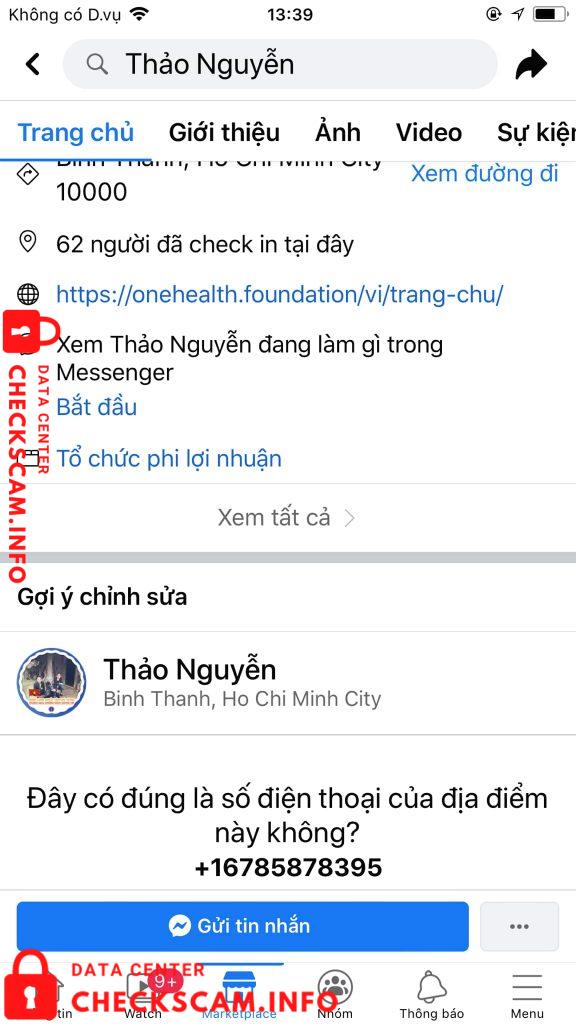Switch to the Watch tab

(x=142, y=994)
